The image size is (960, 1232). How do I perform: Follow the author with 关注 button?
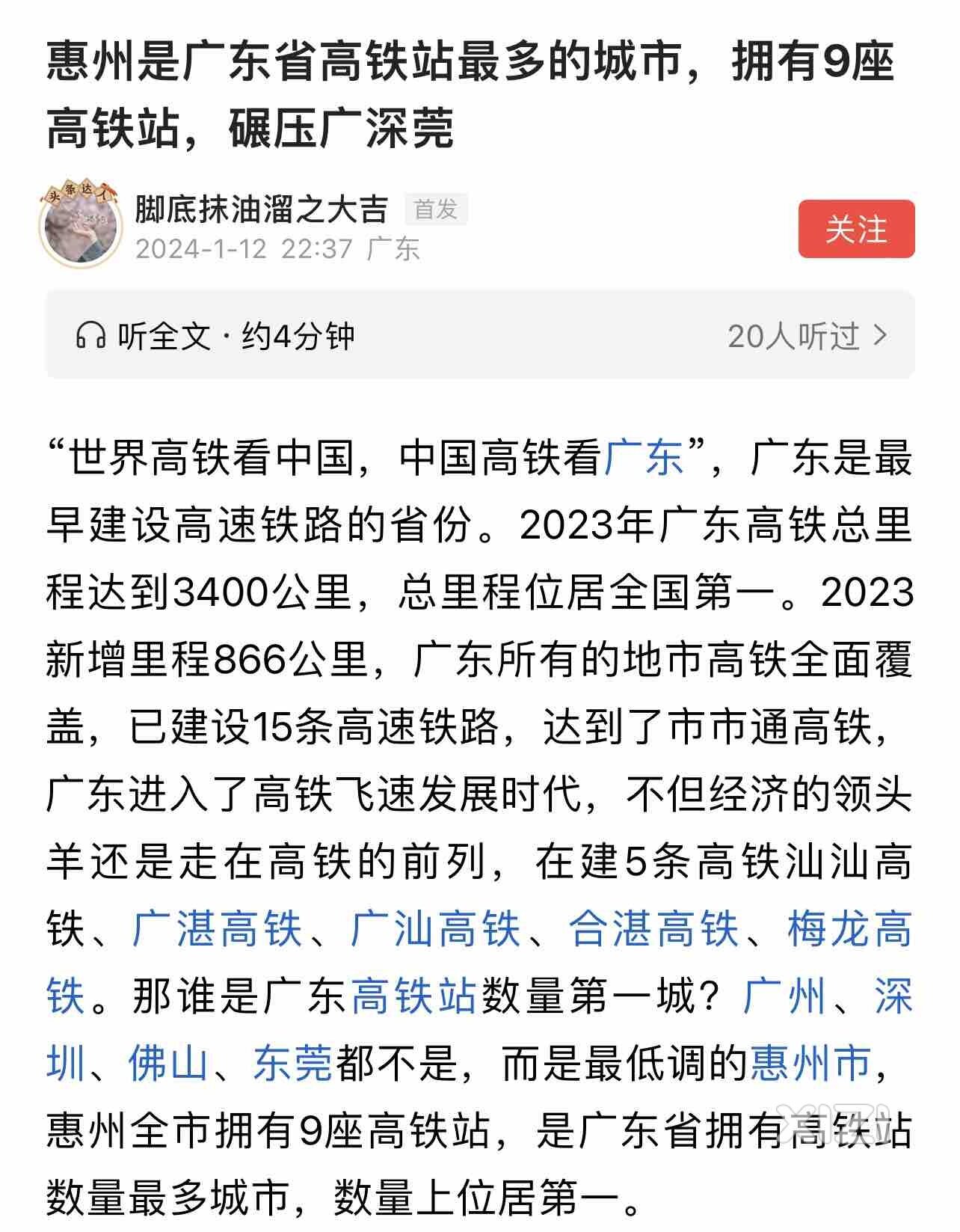[x=856, y=229]
